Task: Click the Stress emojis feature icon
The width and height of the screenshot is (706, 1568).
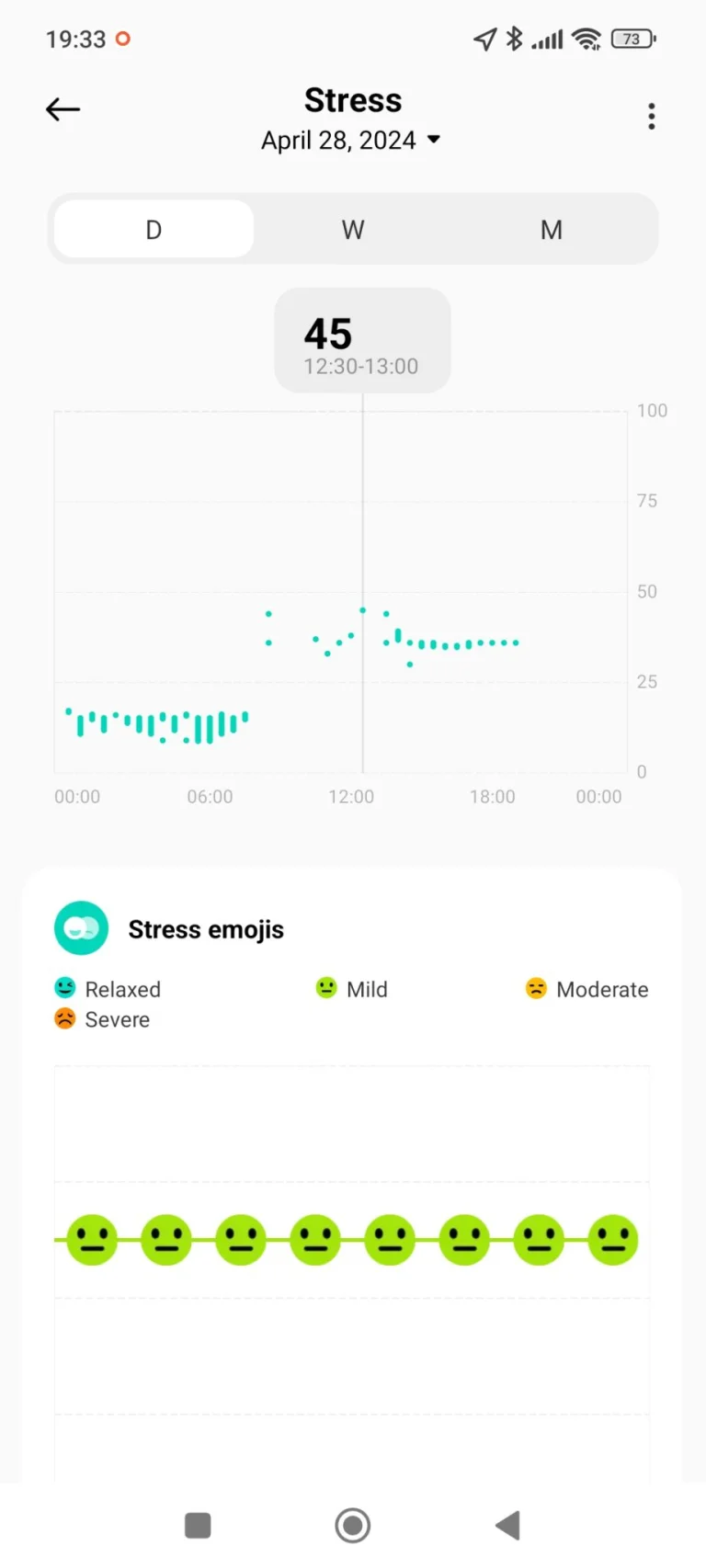Action: pos(81,928)
